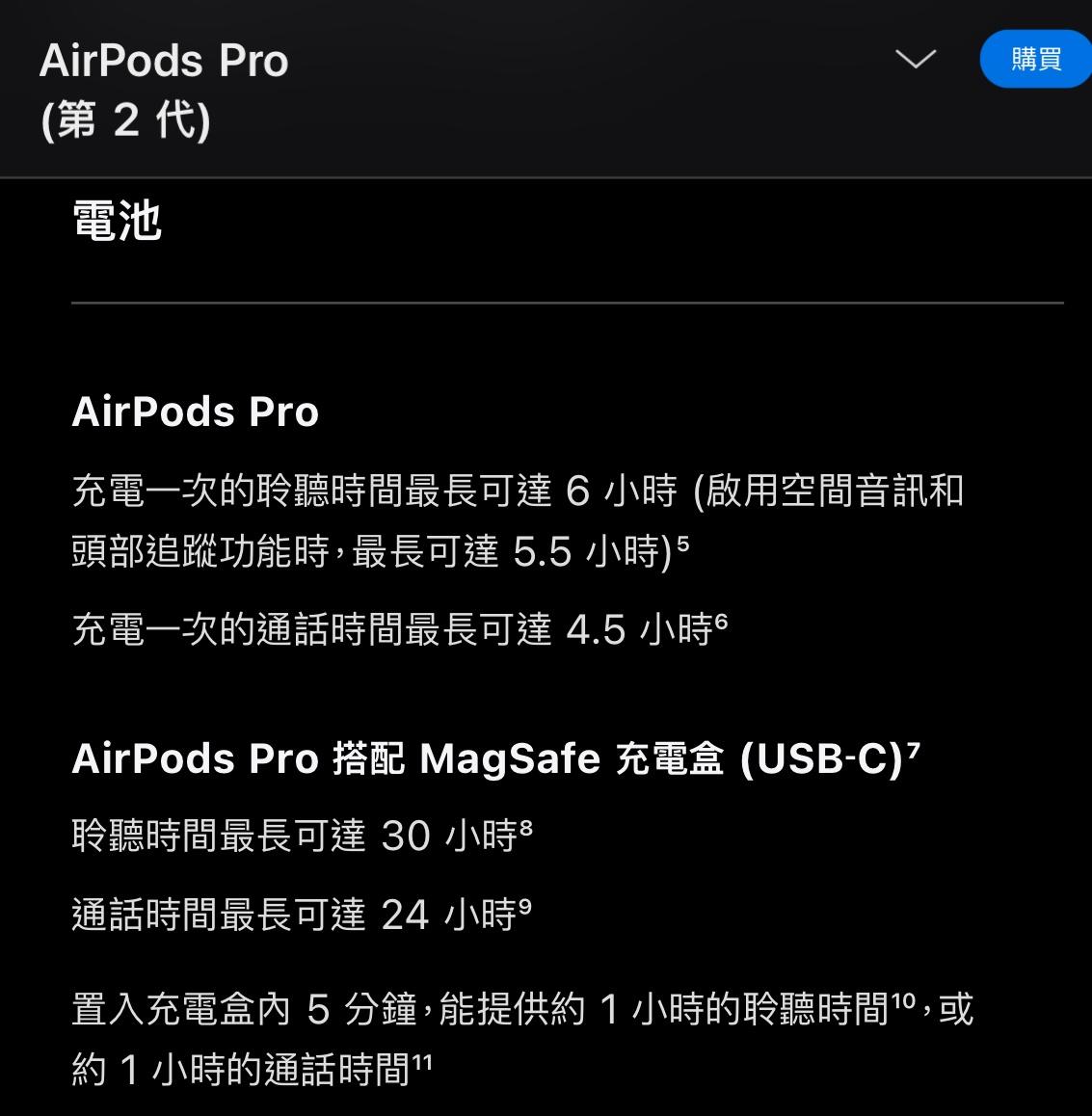Expand the AirPods Pro navigation chevron

[915, 60]
